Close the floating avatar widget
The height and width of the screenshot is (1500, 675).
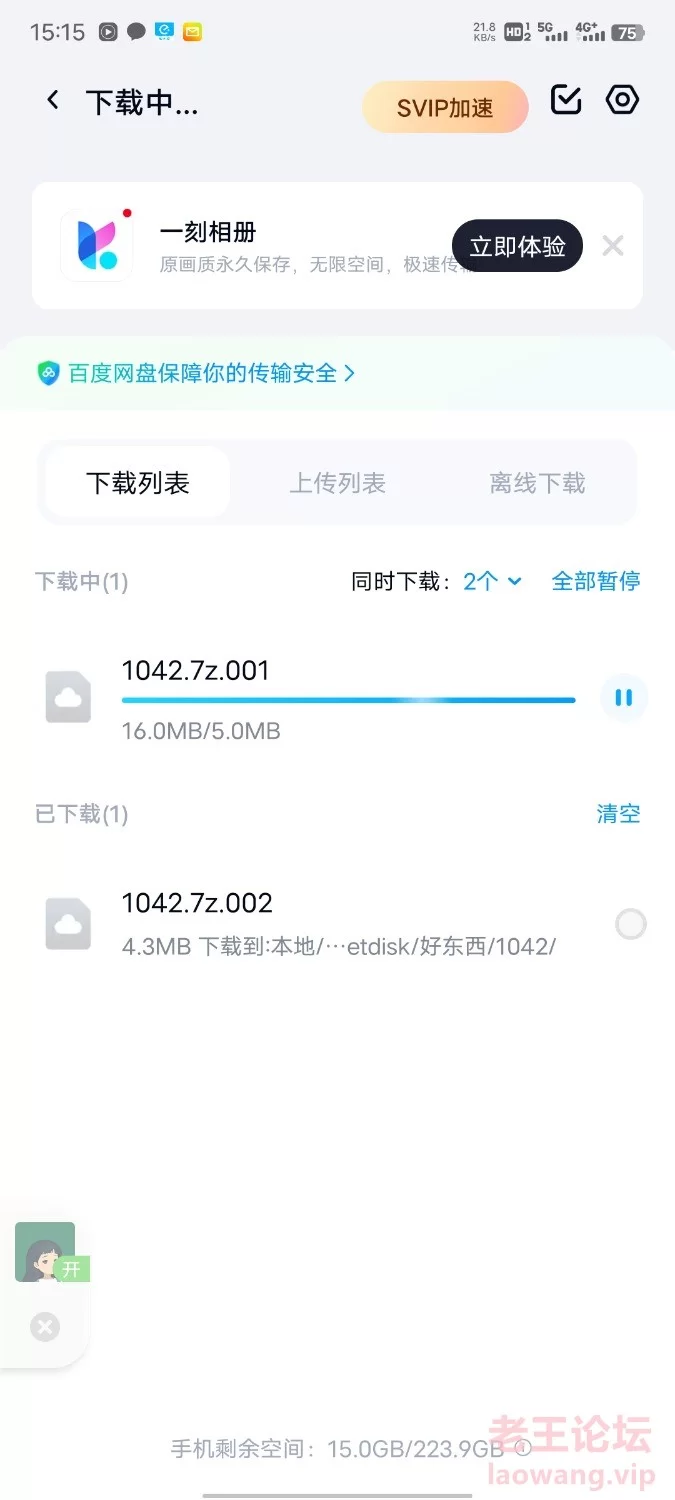click(x=45, y=1327)
